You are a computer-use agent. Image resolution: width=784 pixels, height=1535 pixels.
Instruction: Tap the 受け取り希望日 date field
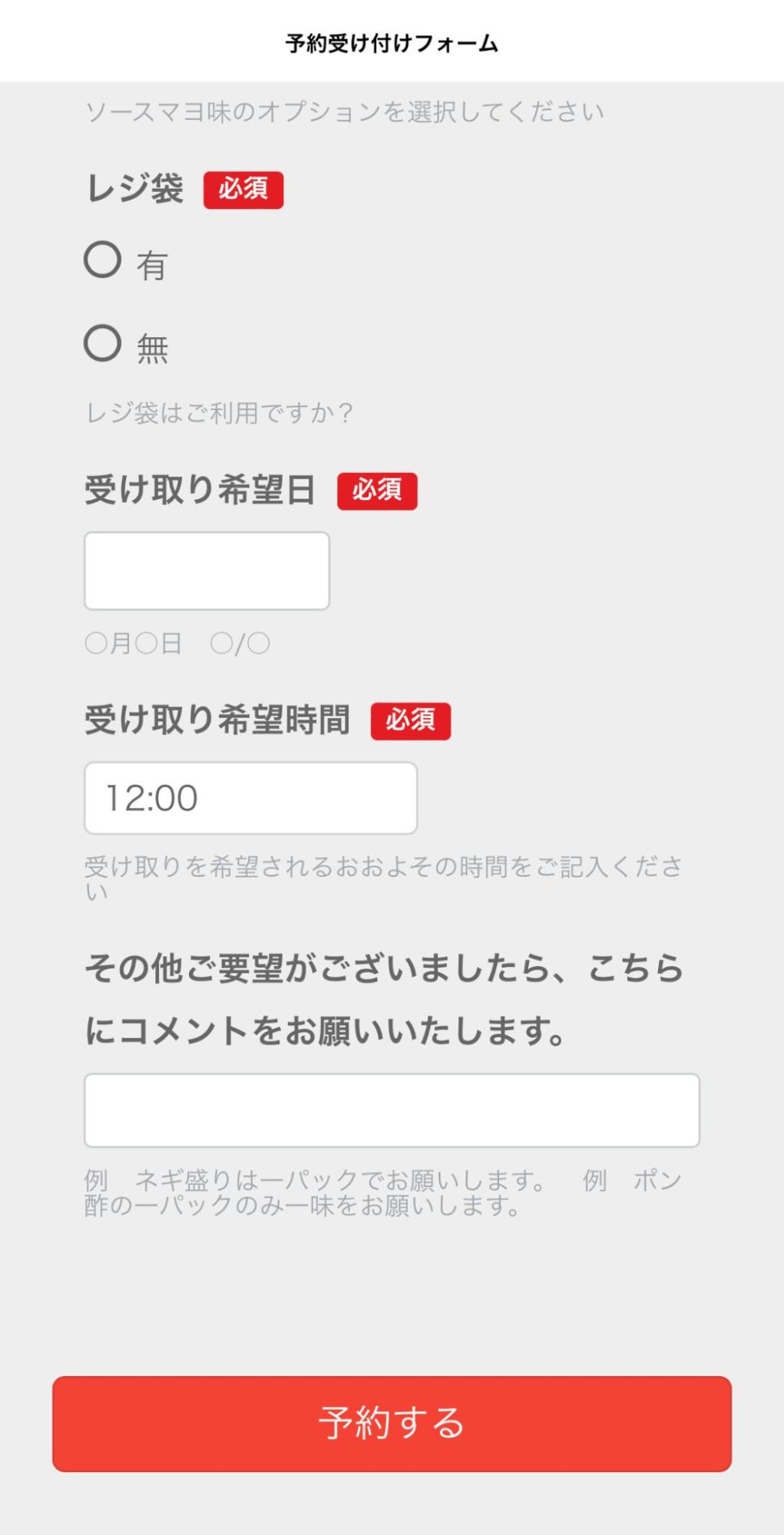(x=207, y=571)
